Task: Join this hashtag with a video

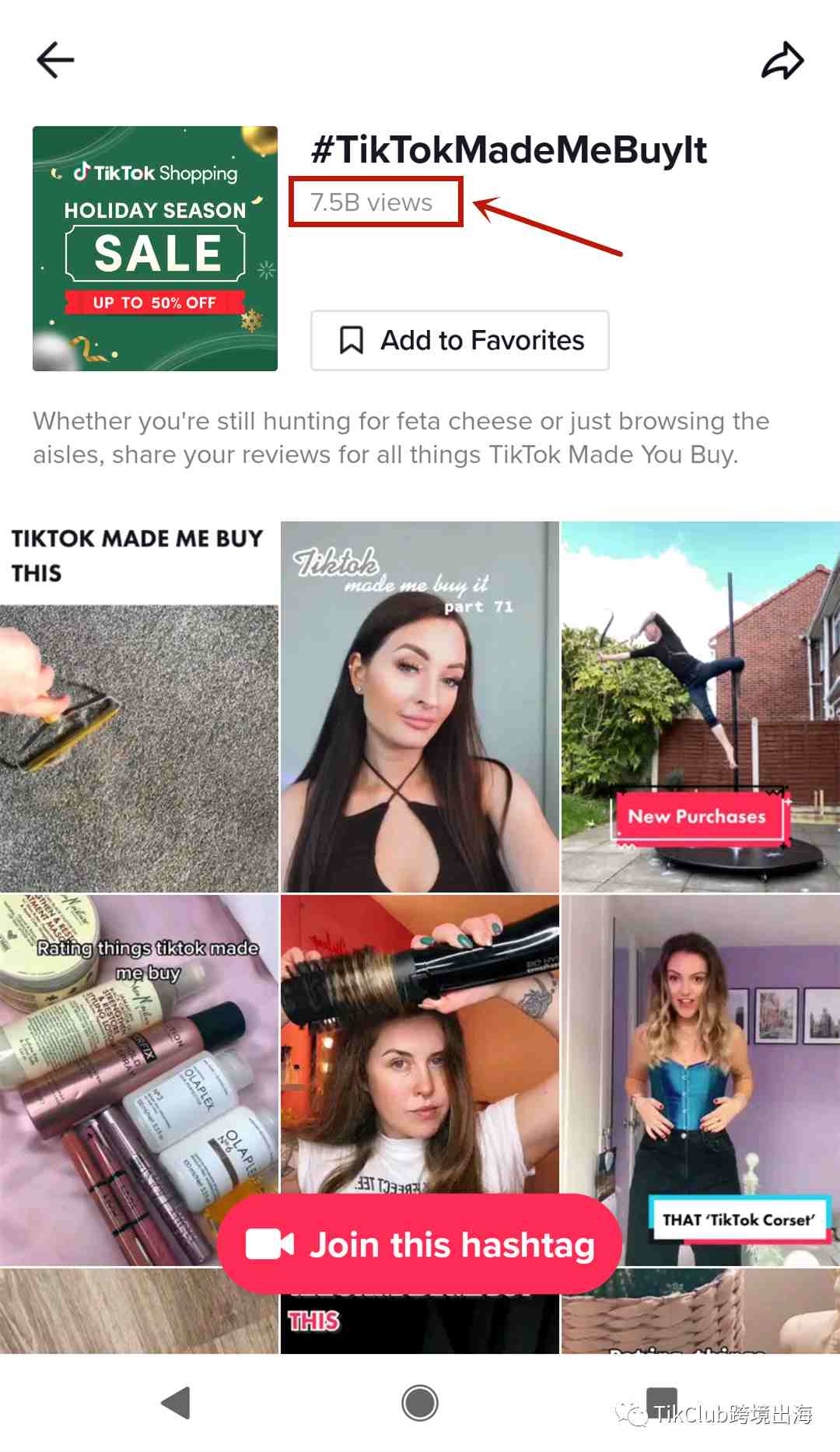Action: (419, 1244)
